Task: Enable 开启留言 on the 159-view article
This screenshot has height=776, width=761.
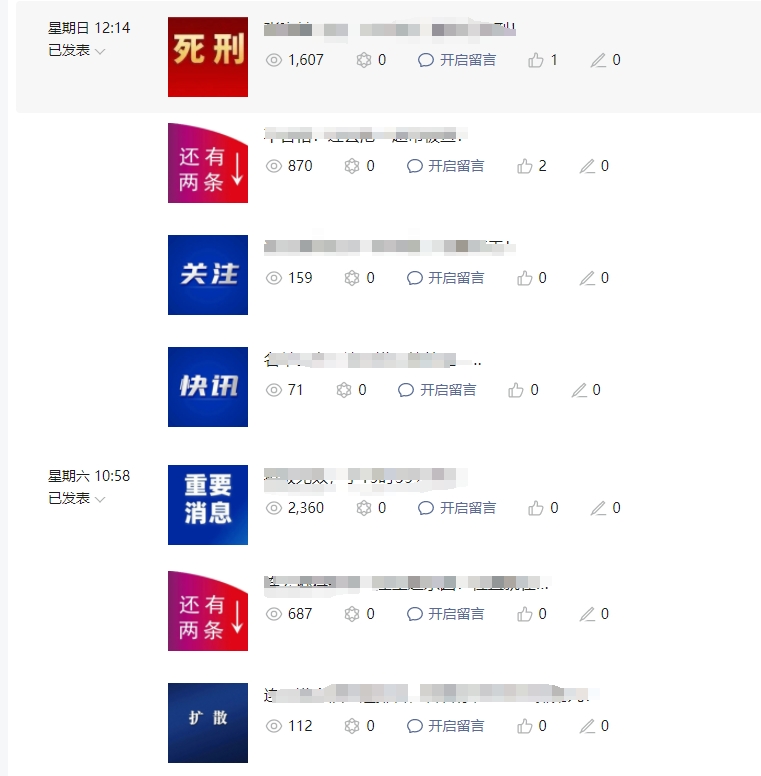Action: pos(446,278)
